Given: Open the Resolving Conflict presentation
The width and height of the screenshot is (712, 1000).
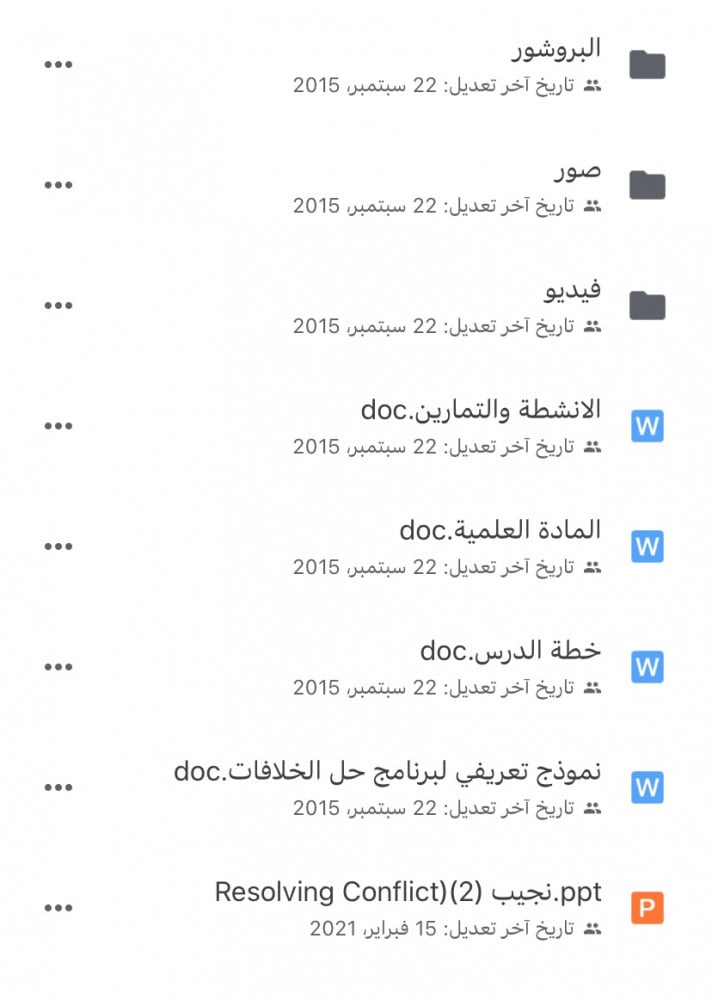Looking at the screenshot, I should point(408,891).
